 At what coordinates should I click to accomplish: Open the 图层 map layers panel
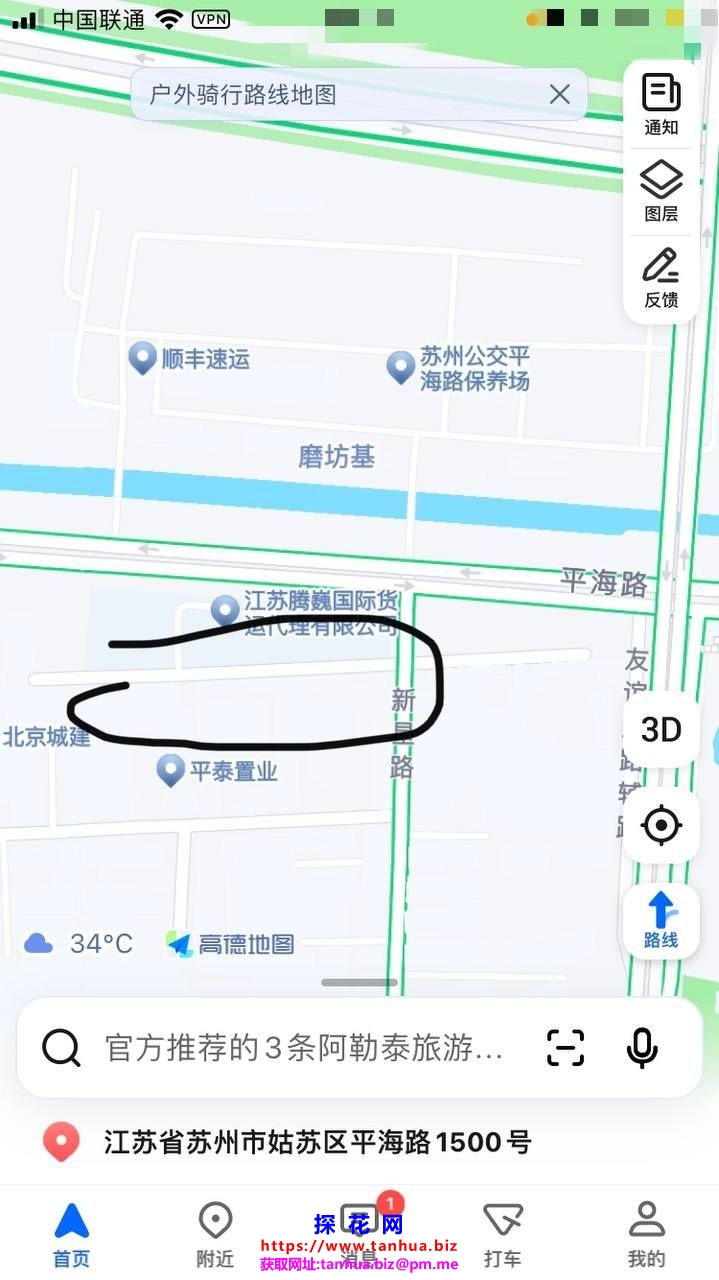pos(661,191)
